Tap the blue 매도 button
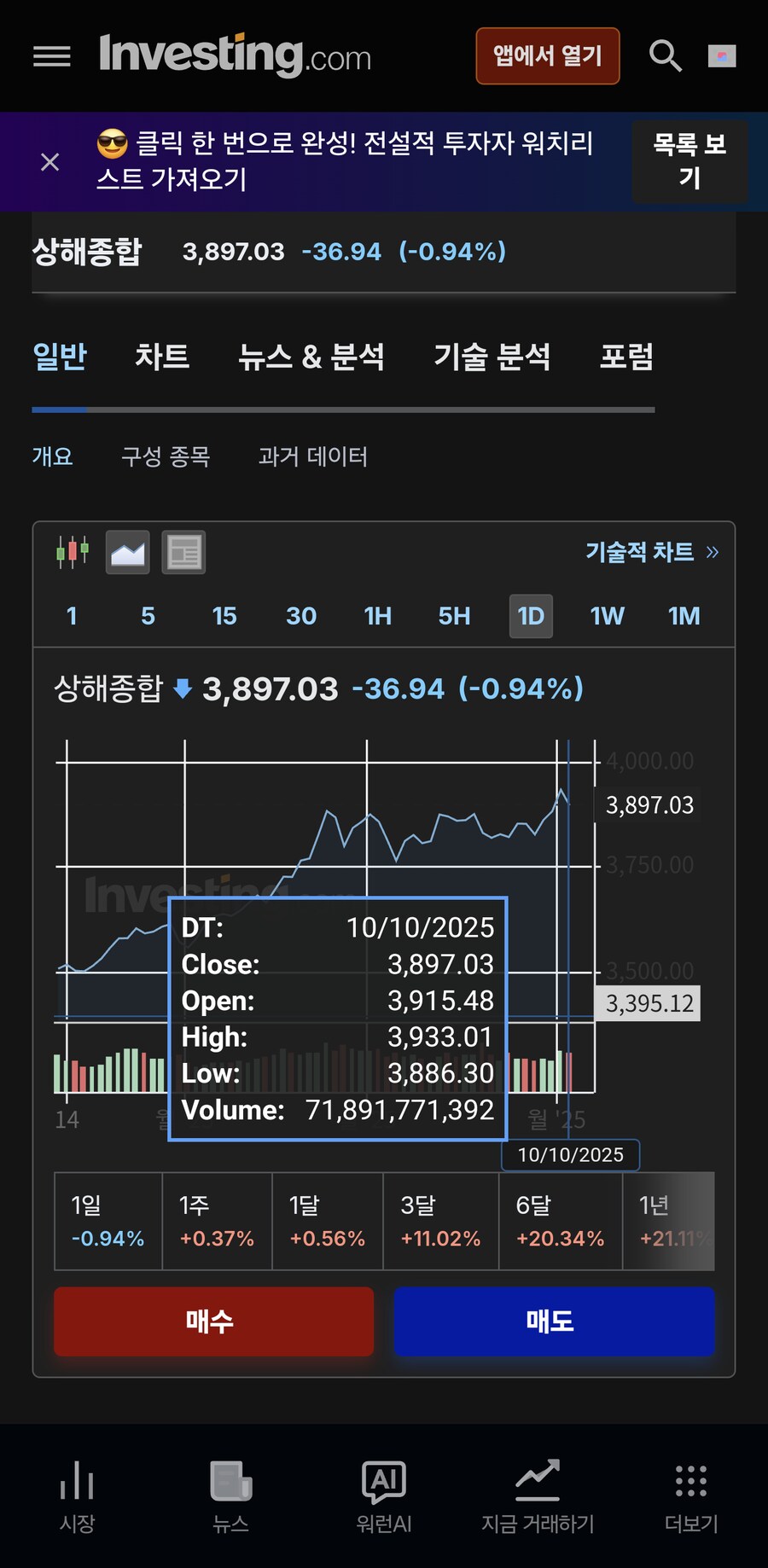 (554, 1321)
